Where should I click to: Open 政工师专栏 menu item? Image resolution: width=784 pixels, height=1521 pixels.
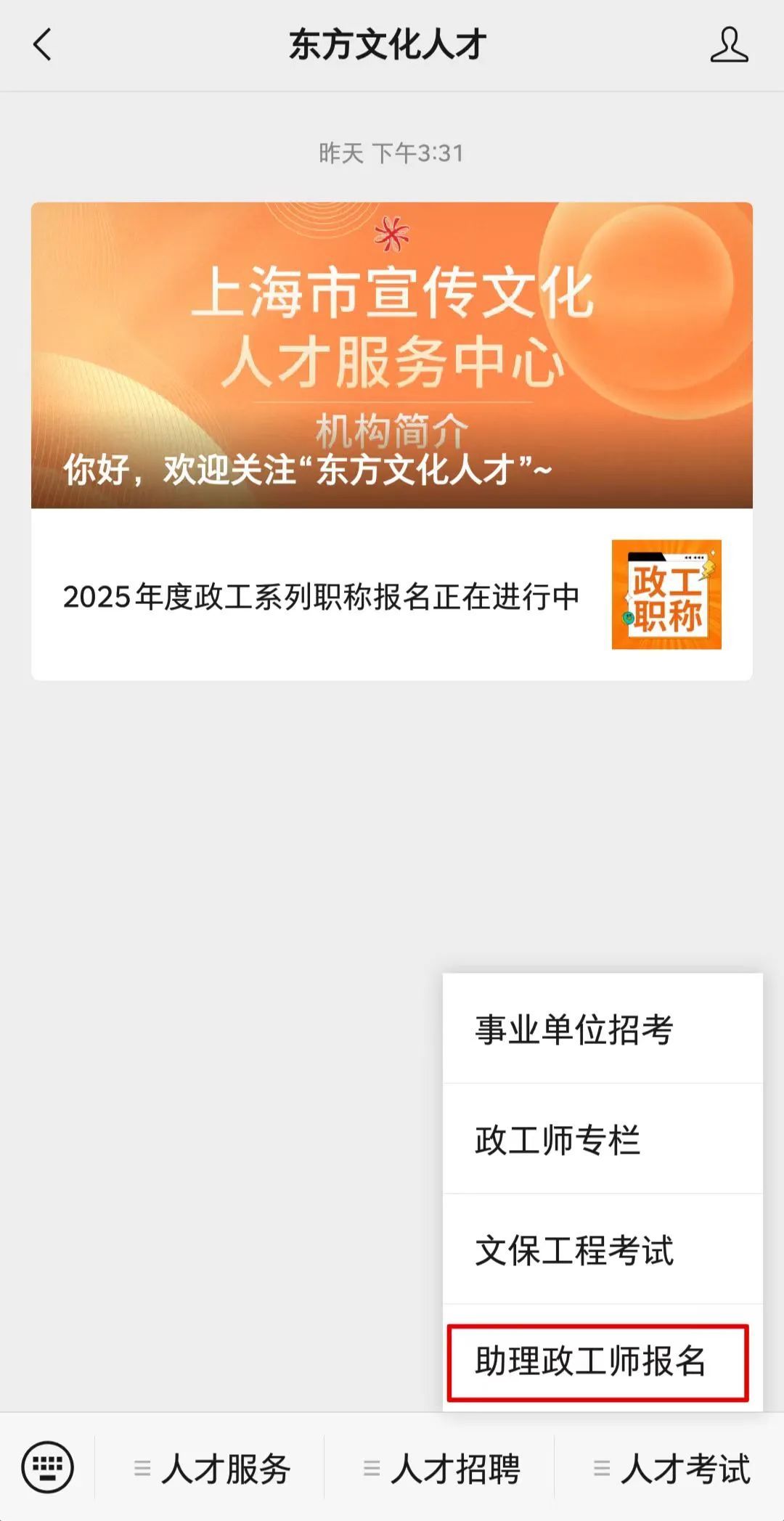603,1139
